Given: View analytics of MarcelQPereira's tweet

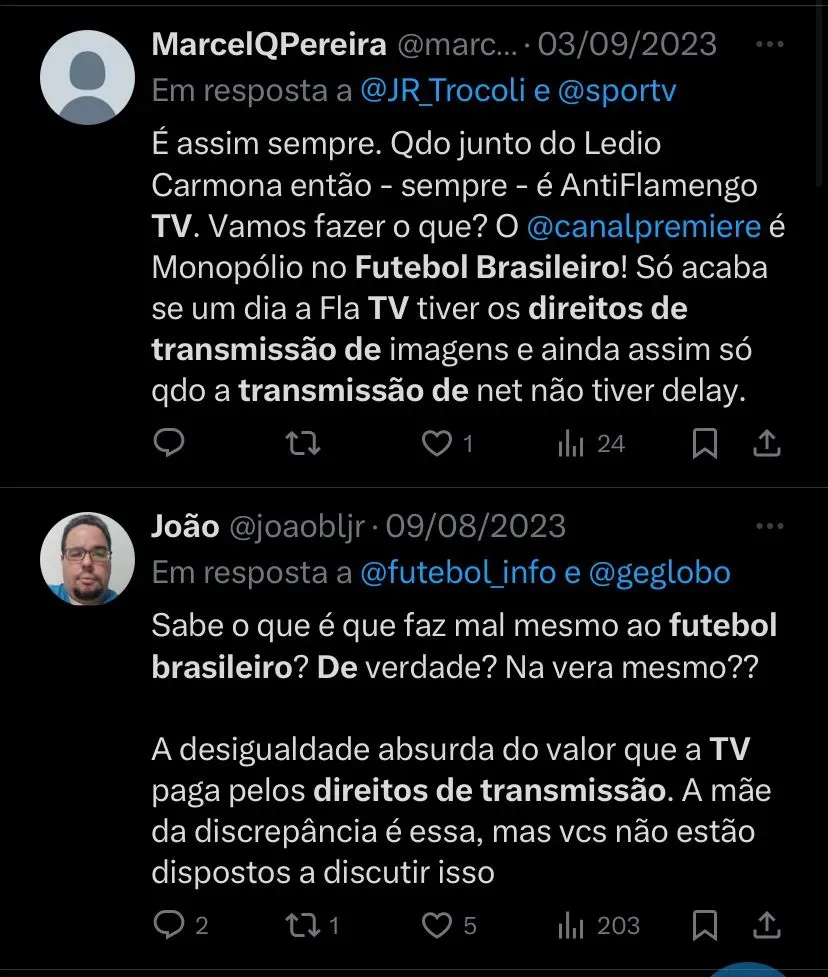Looking at the screenshot, I should point(570,443).
